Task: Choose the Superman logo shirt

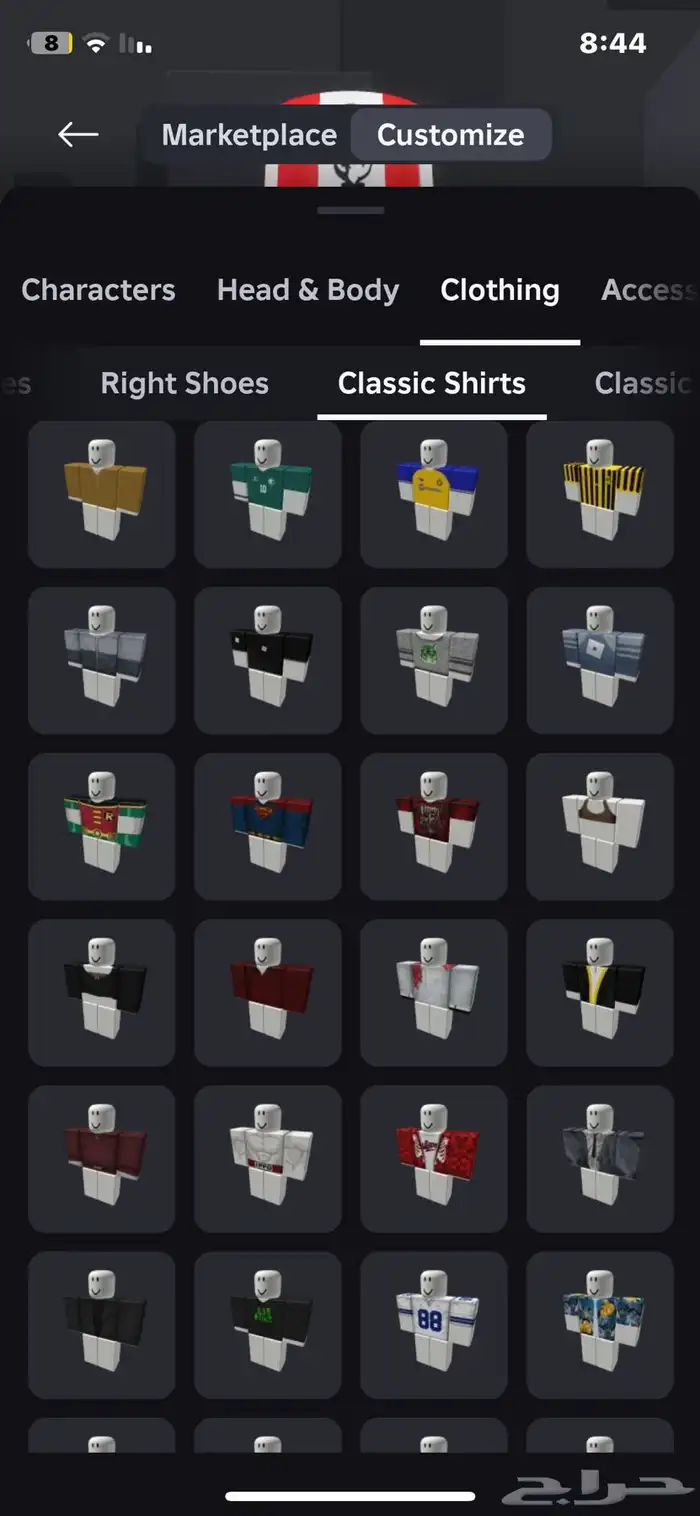Action: click(268, 826)
